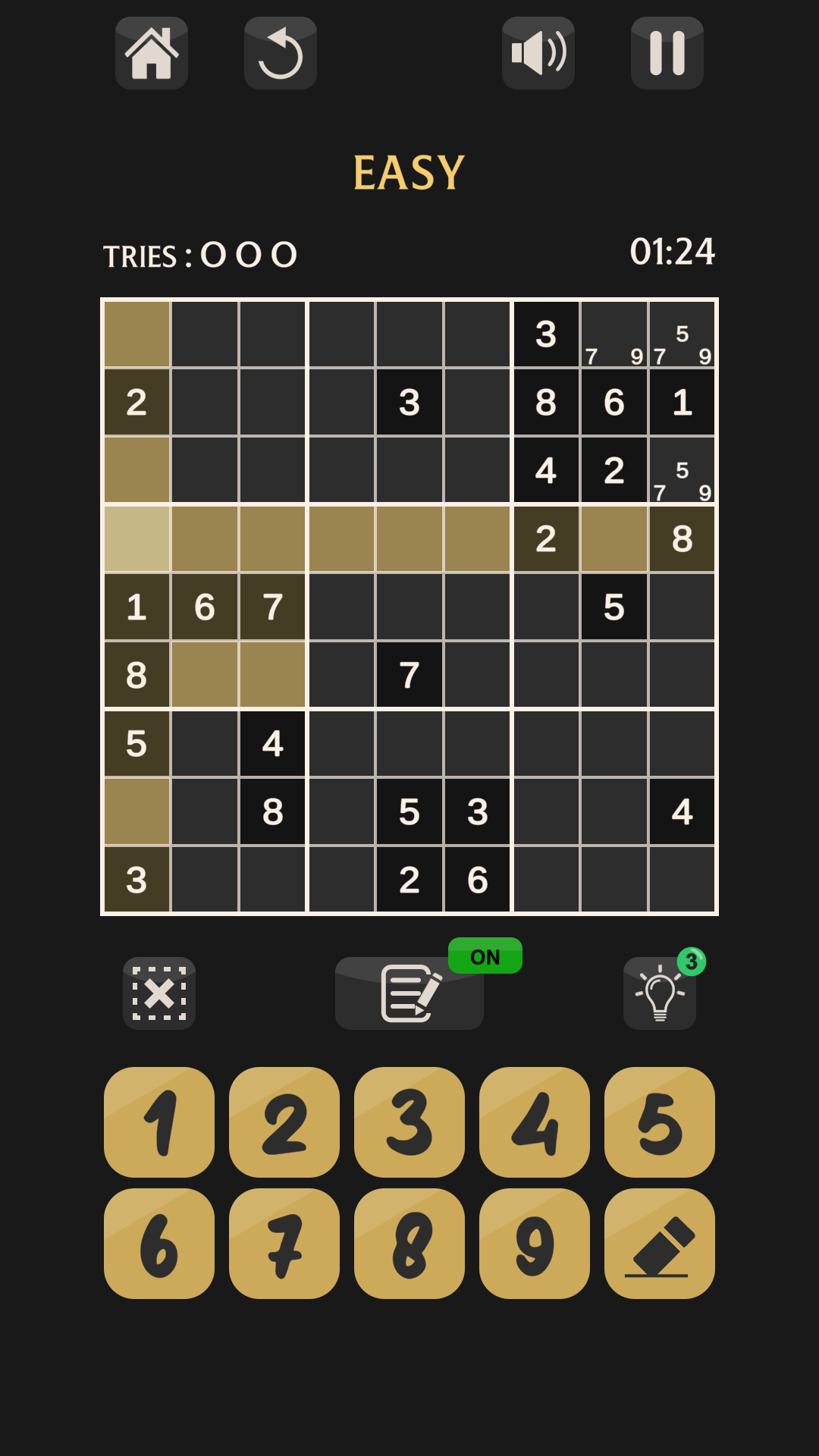Select number 3 on the keypad
The height and width of the screenshot is (1456, 819).
point(409,1122)
